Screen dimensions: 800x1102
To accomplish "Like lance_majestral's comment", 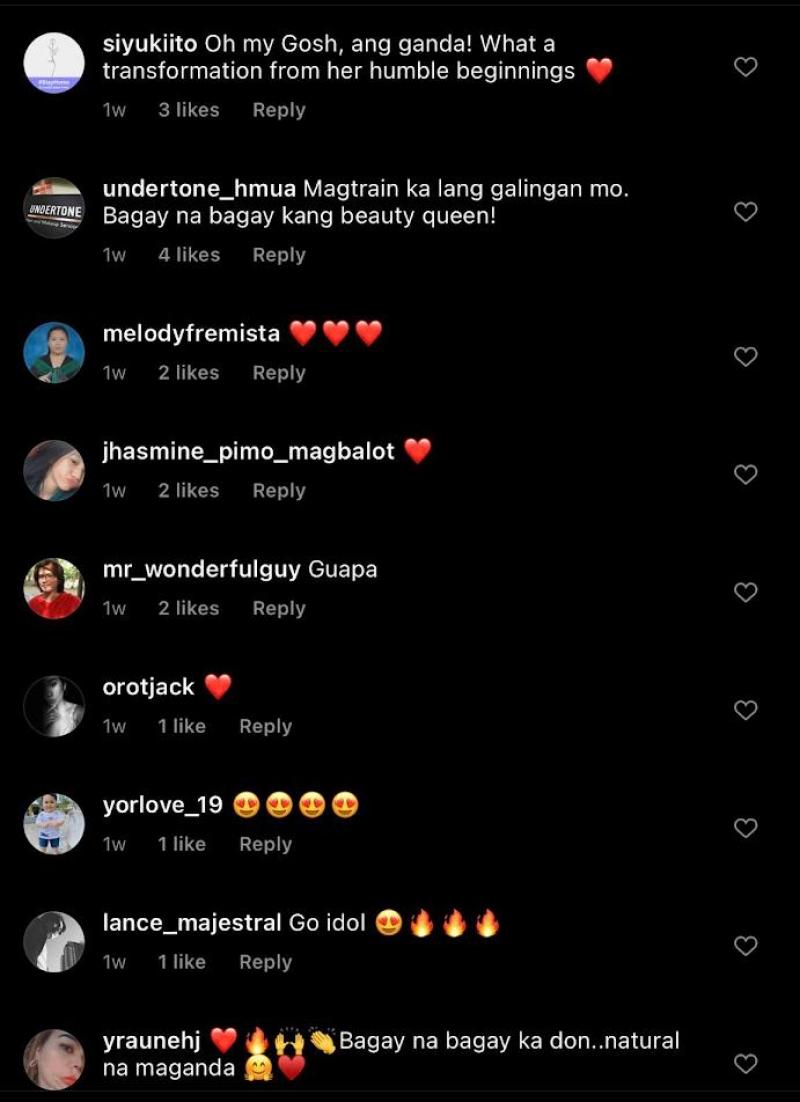I will (x=746, y=945).
